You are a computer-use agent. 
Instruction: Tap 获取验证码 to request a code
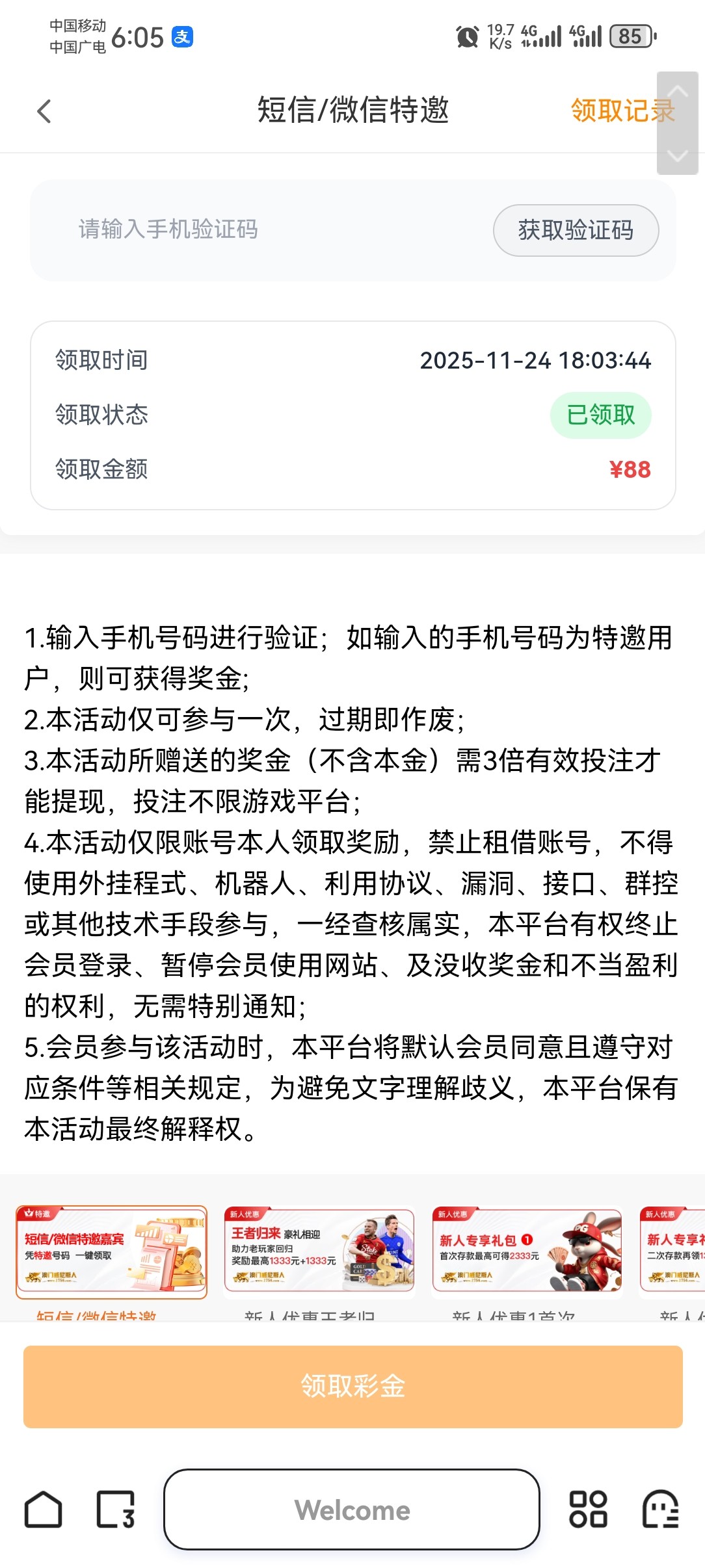coord(576,230)
